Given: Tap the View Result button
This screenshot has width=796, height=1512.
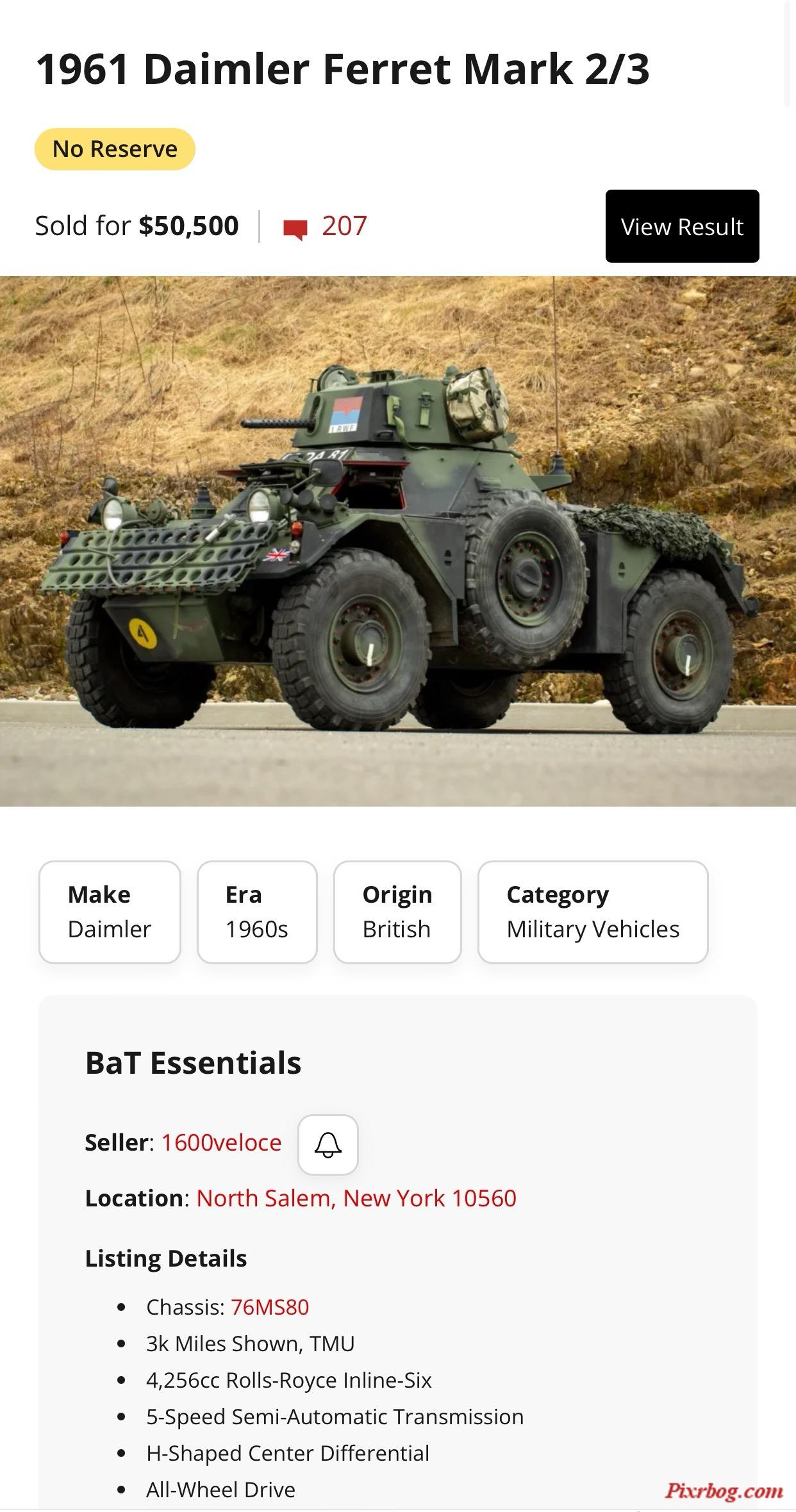Looking at the screenshot, I should pos(682,226).
